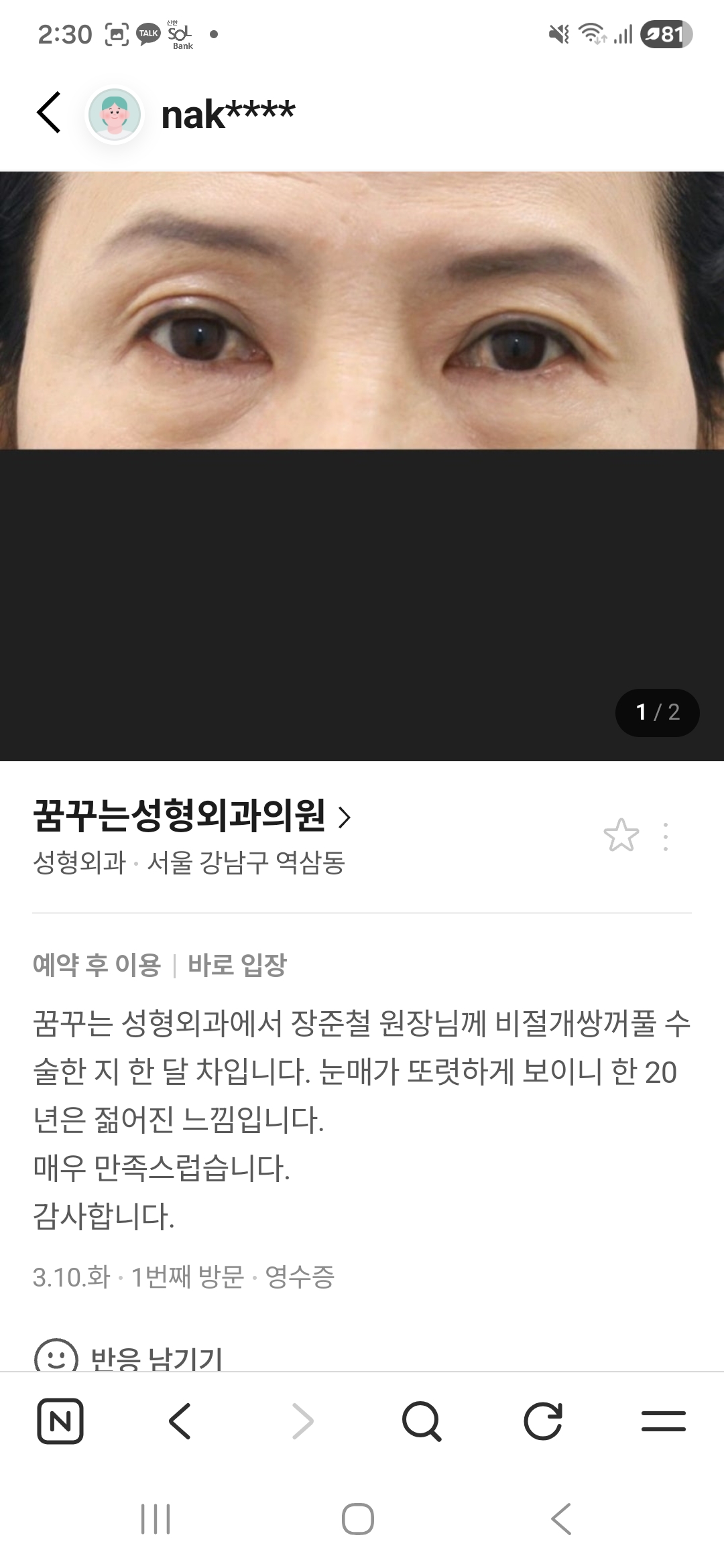Open reviewer nak**** profile
The width and height of the screenshot is (724, 1568).
point(228,115)
